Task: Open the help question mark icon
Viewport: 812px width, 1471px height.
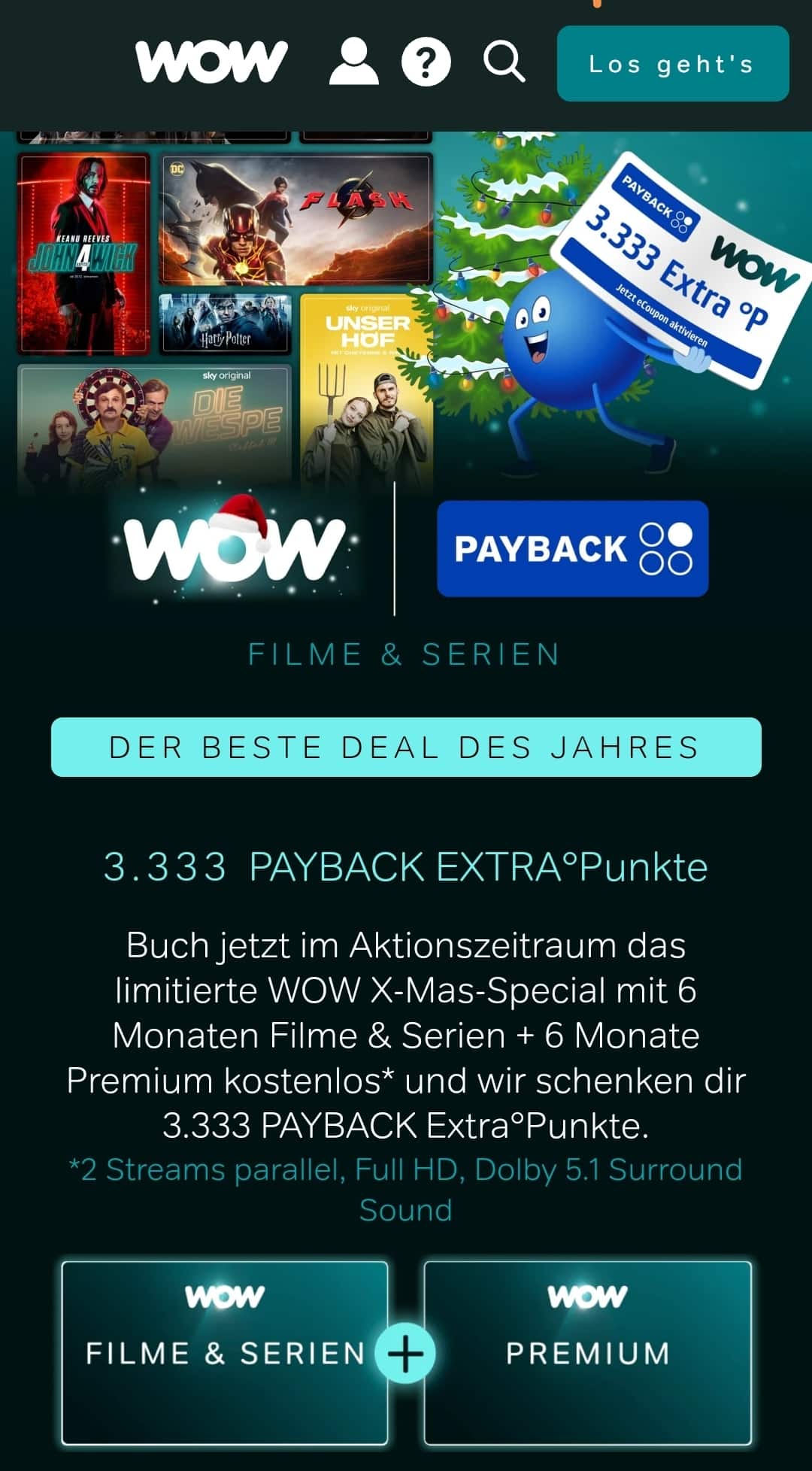Action: [x=426, y=62]
